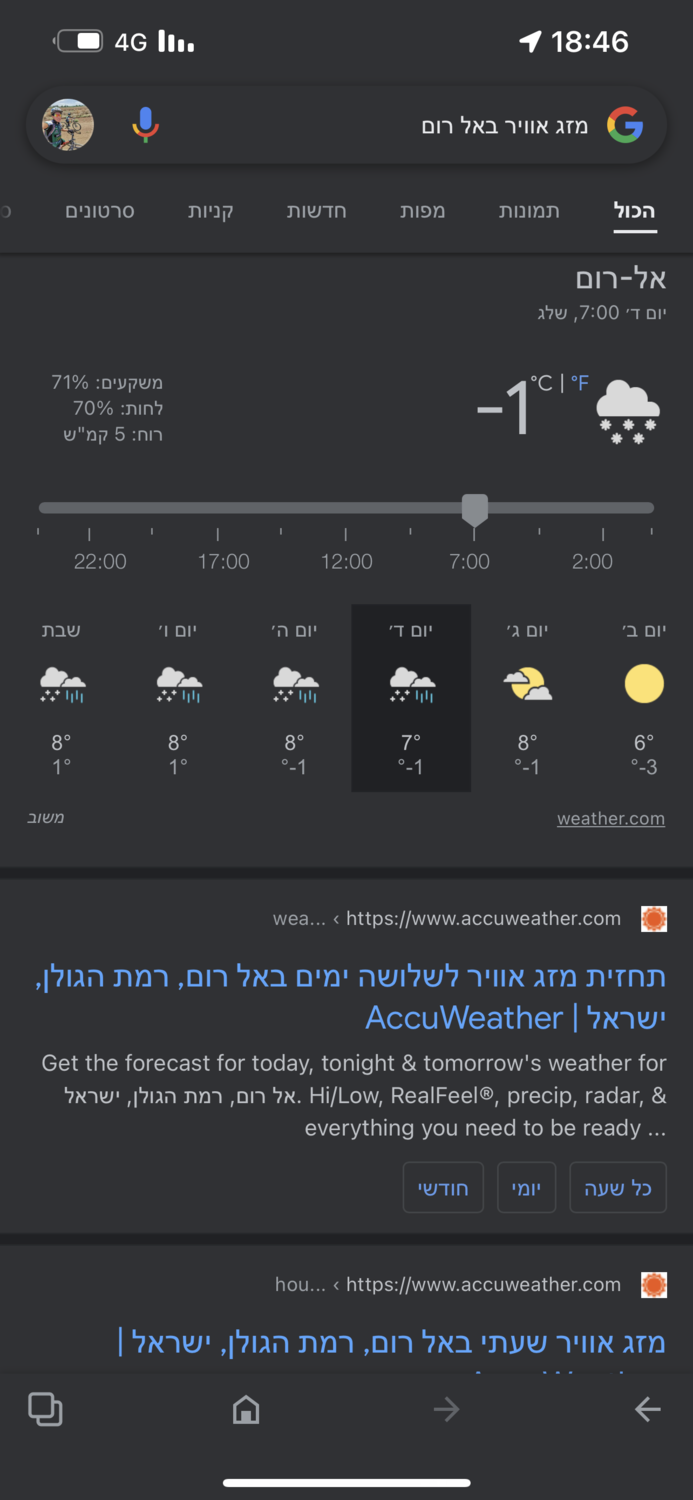Send feedback via the משוב link
Viewport: 693px width, 1500px height.
tap(45, 817)
